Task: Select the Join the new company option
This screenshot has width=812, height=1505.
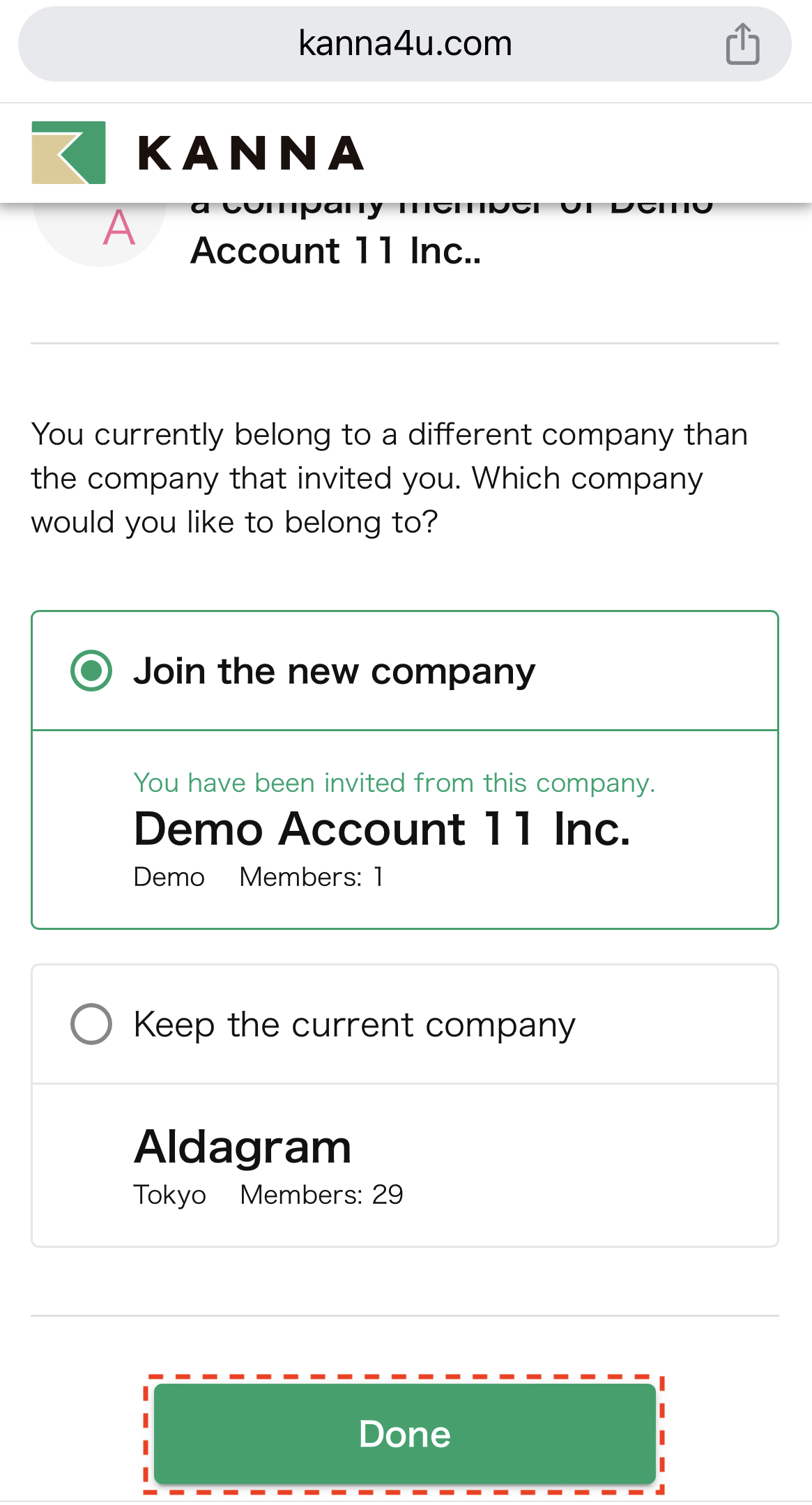Action: pos(90,671)
